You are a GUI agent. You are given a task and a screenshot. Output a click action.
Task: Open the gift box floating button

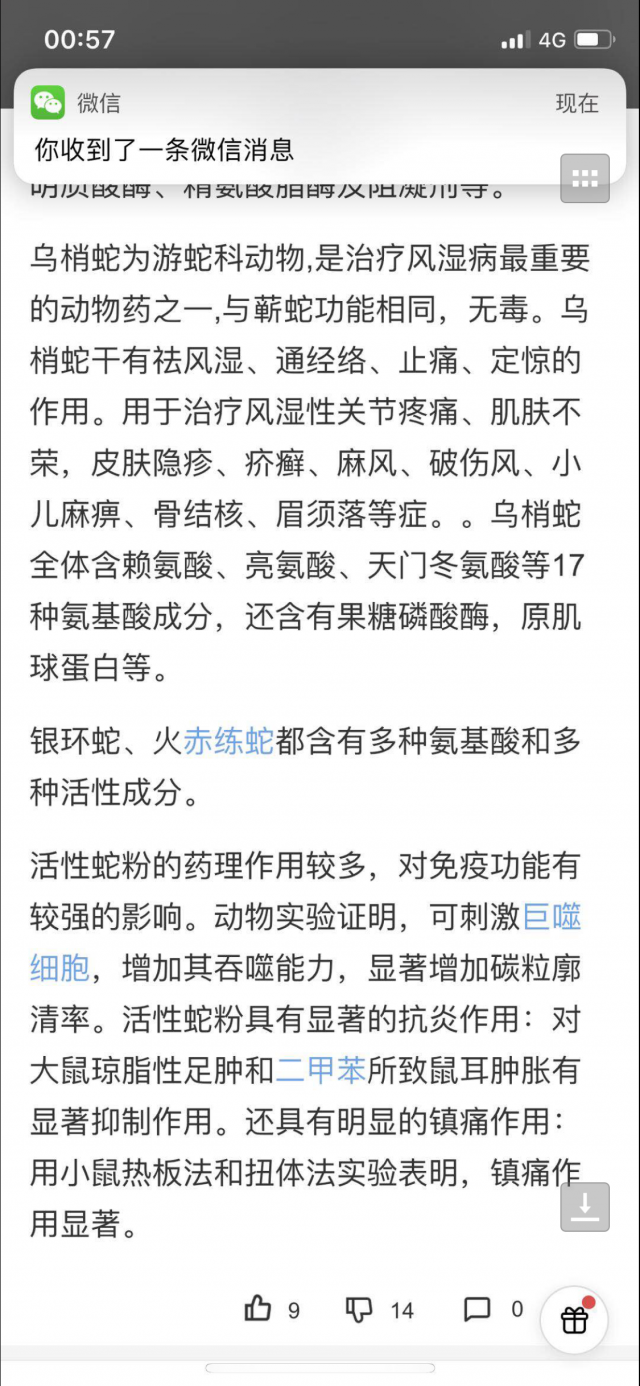[x=574, y=1320]
